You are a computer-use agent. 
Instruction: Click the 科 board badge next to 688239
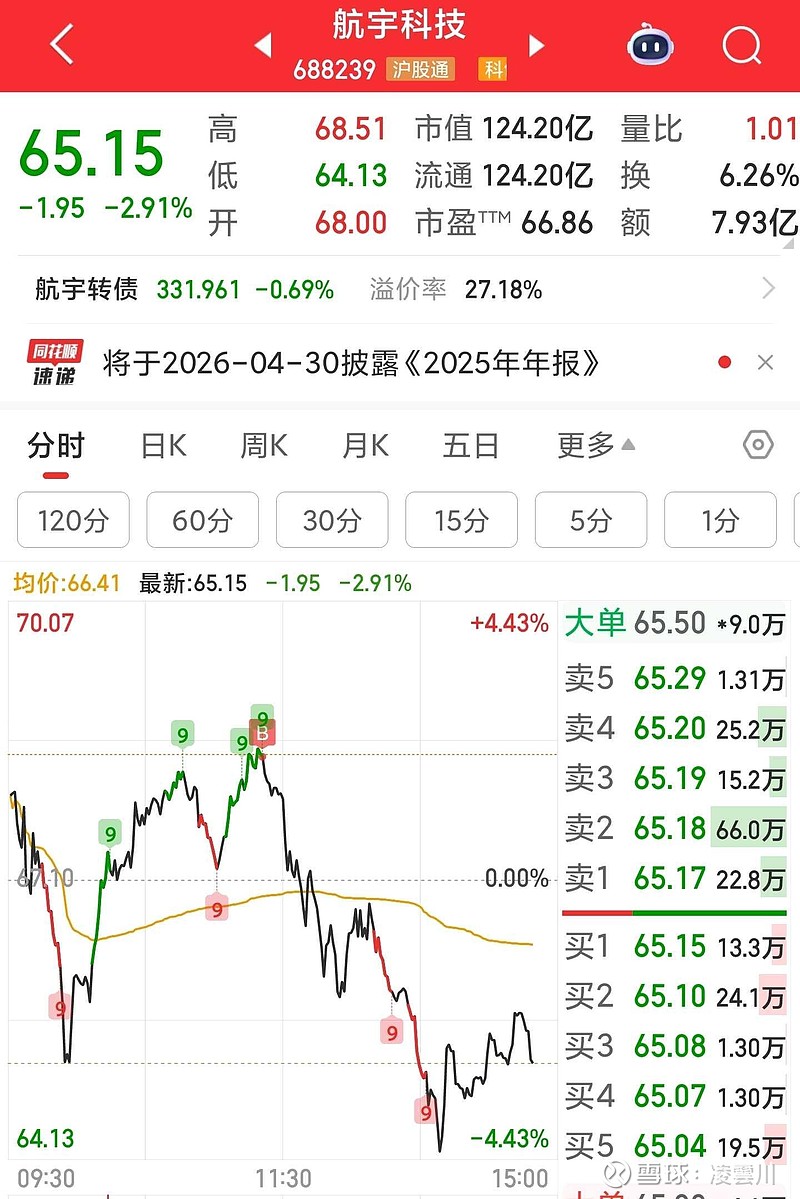(x=491, y=70)
